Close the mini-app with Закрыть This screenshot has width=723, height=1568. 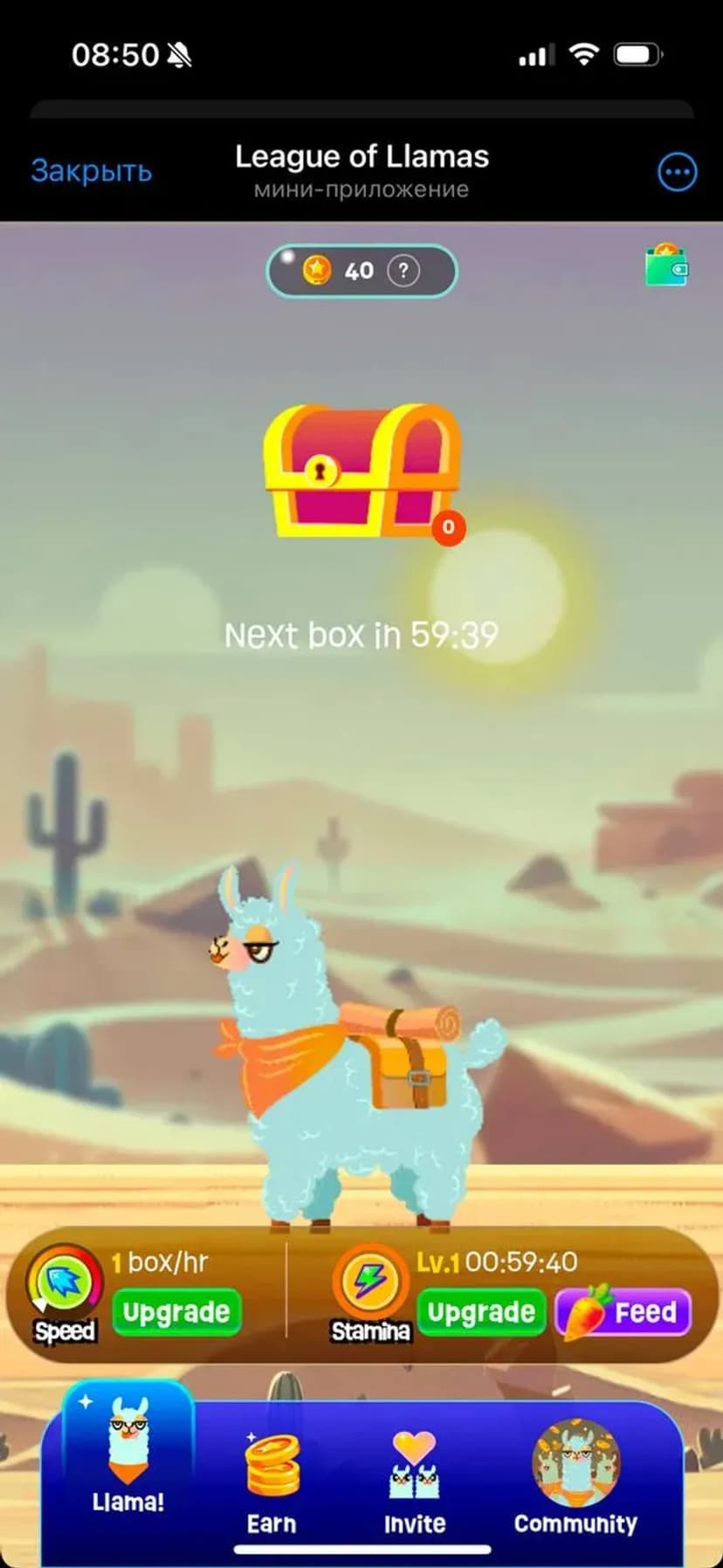tap(91, 170)
